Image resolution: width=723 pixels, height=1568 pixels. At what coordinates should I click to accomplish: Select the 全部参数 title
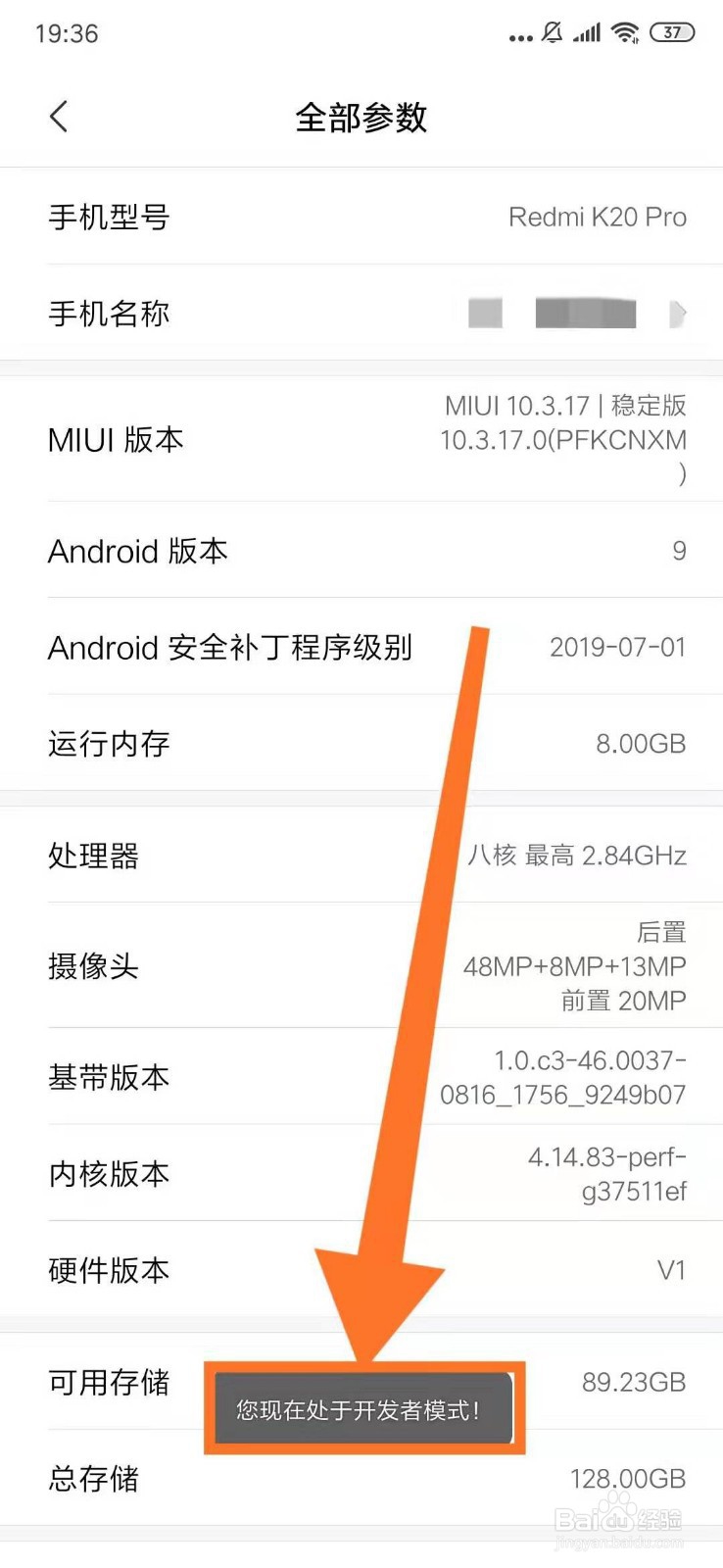[x=361, y=117]
